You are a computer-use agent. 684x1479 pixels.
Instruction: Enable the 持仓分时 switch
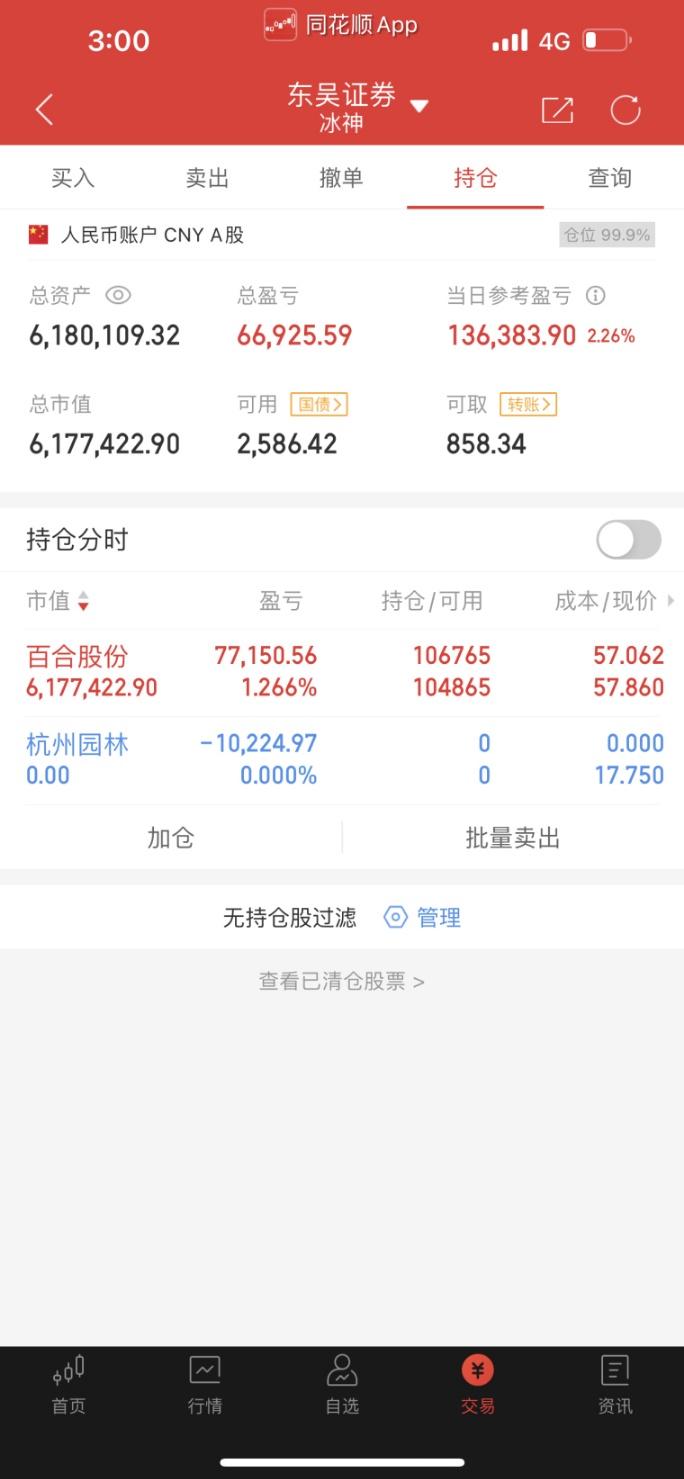click(629, 540)
